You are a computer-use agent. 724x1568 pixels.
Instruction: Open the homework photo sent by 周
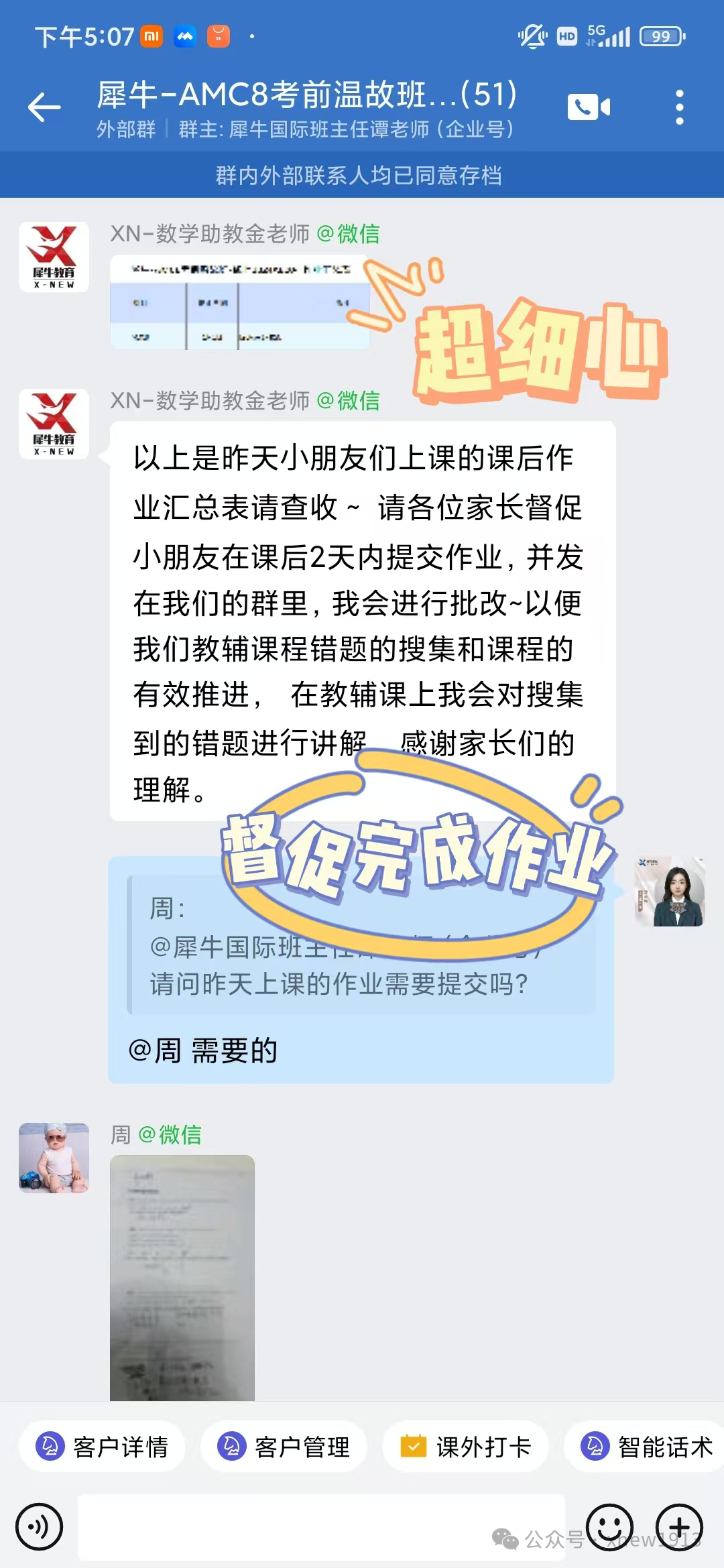pos(182,1276)
